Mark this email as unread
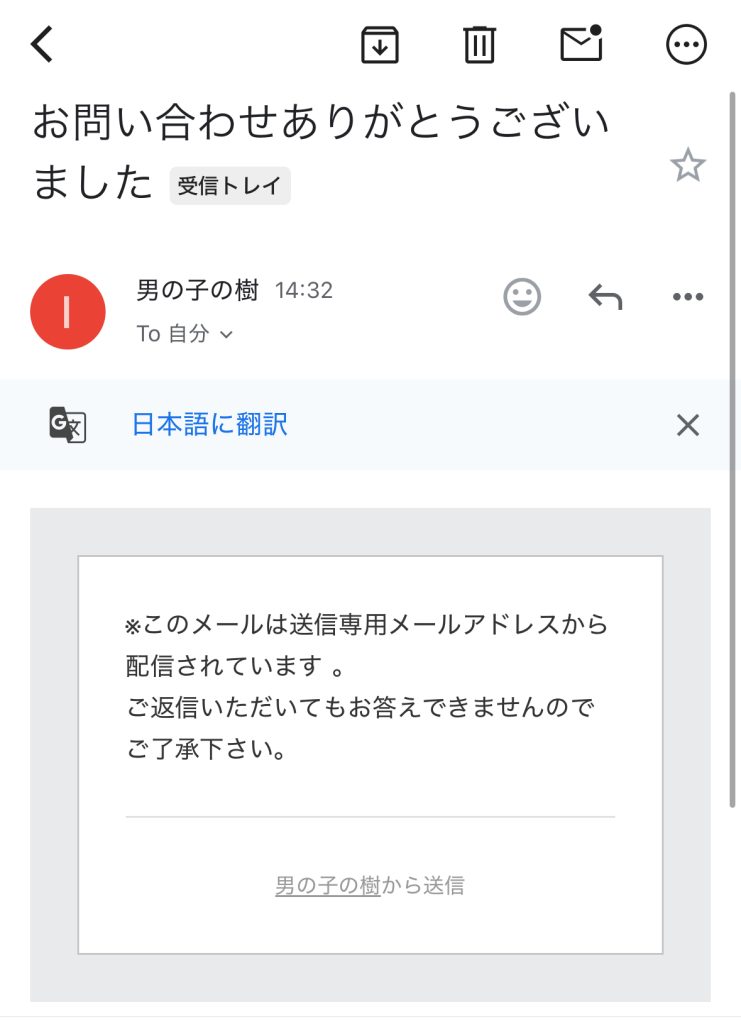 pyautogui.click(x=581, y=45)
